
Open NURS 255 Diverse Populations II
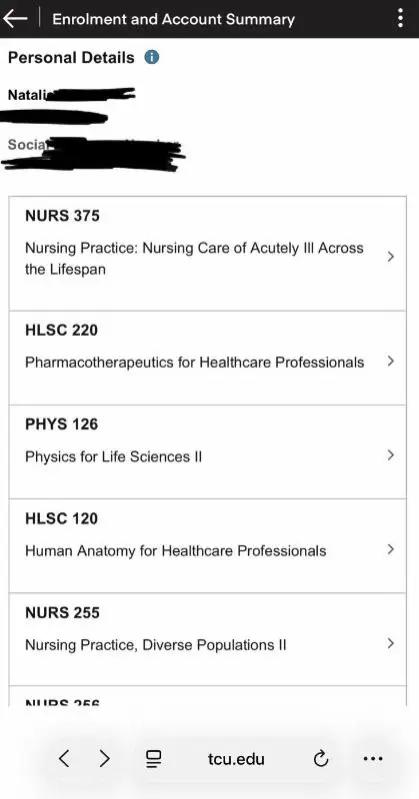pyautogui.click(x=207, y=640)
